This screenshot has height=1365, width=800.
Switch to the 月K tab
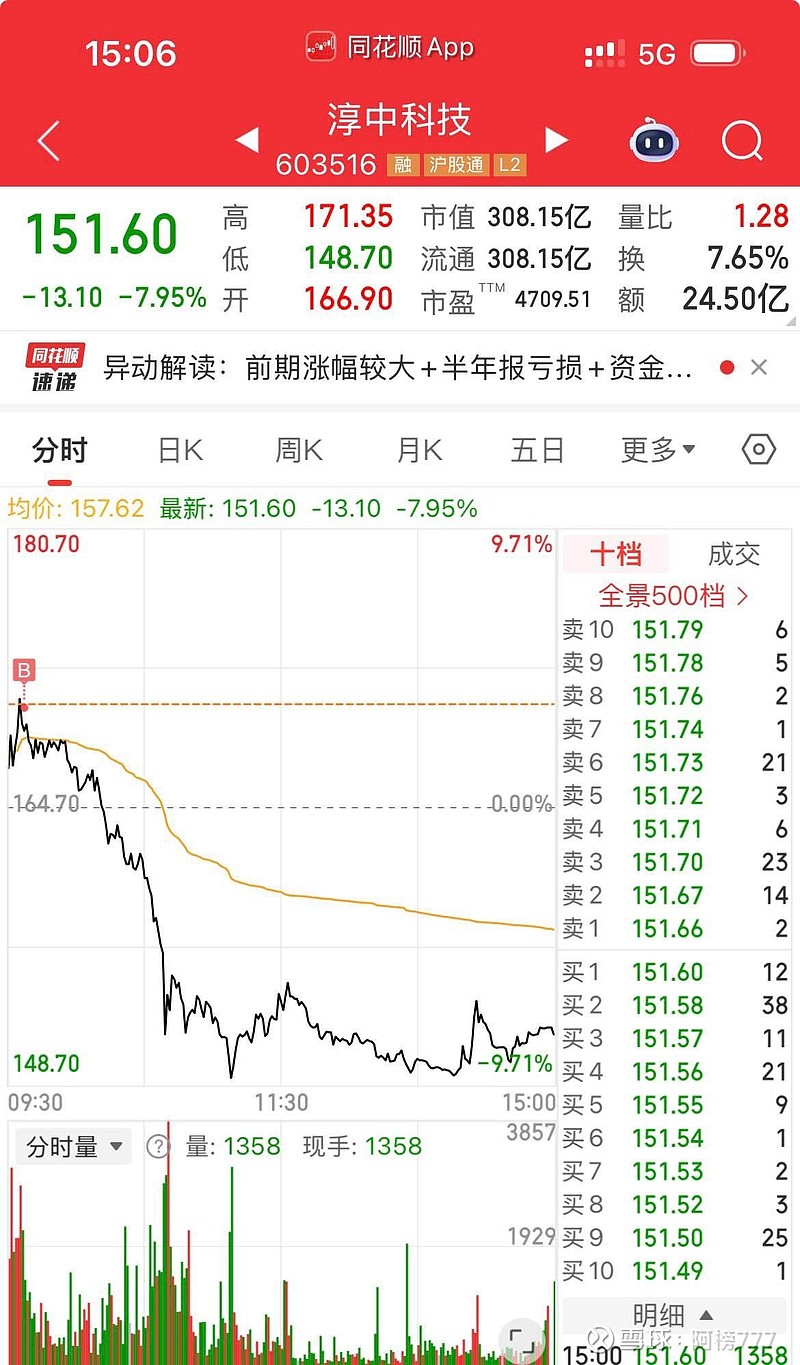coord(419,451)
